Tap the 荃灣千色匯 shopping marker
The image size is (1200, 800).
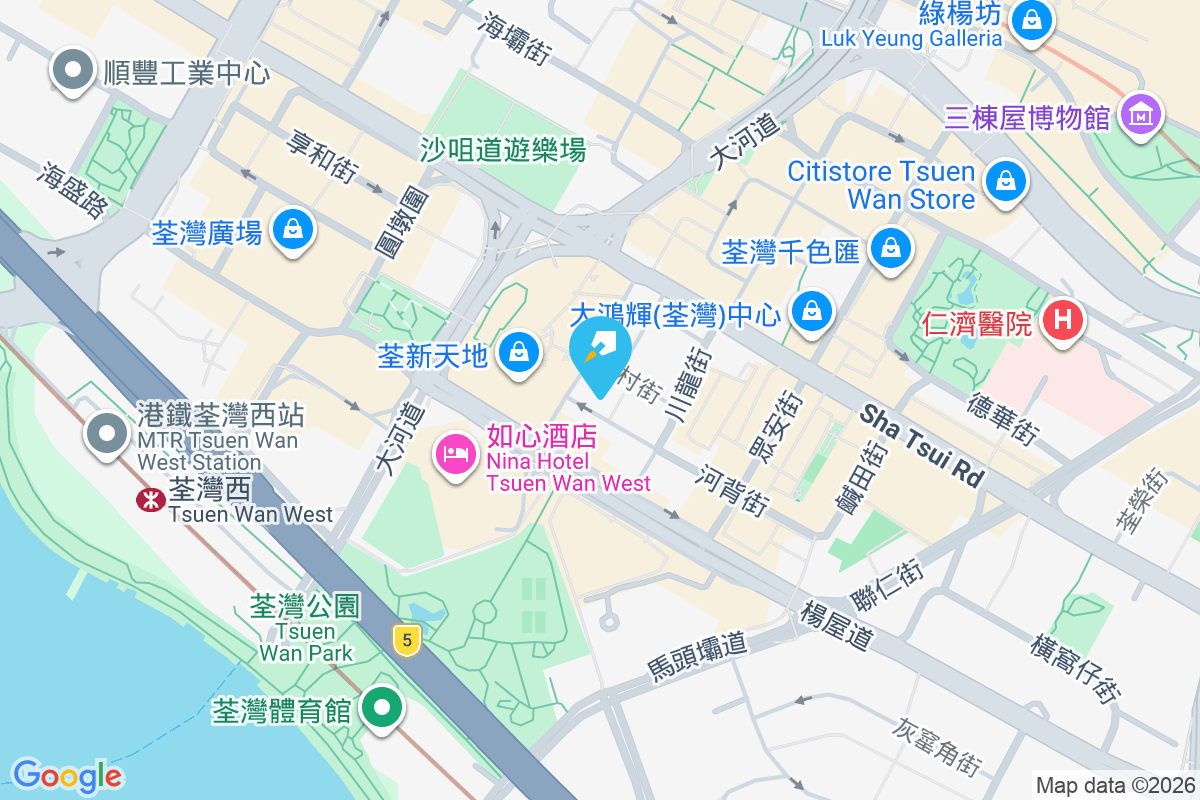889,246
